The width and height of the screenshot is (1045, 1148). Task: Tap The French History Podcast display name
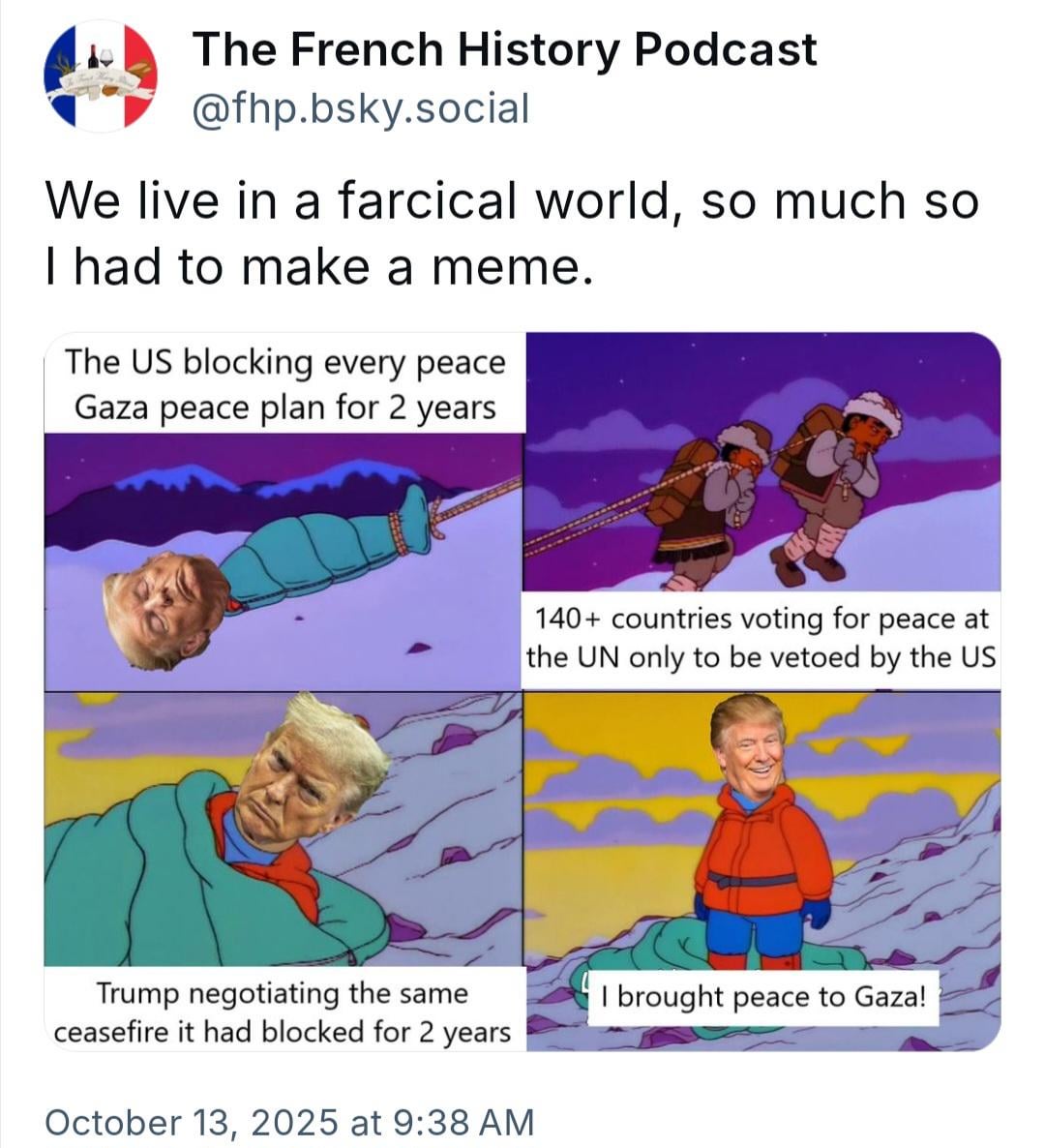pyautogui.click(x=504, y=49)
